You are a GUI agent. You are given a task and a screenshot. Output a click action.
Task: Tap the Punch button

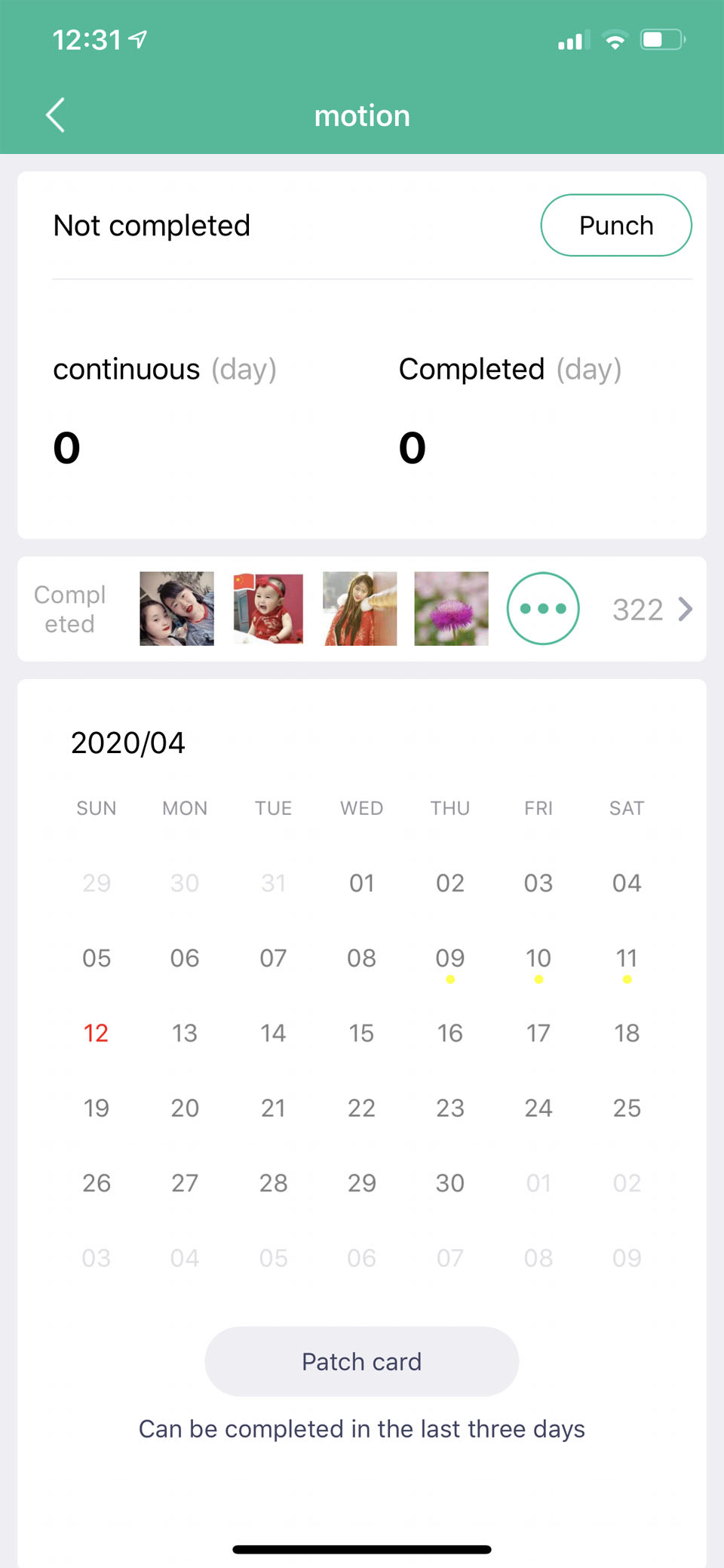616,225
